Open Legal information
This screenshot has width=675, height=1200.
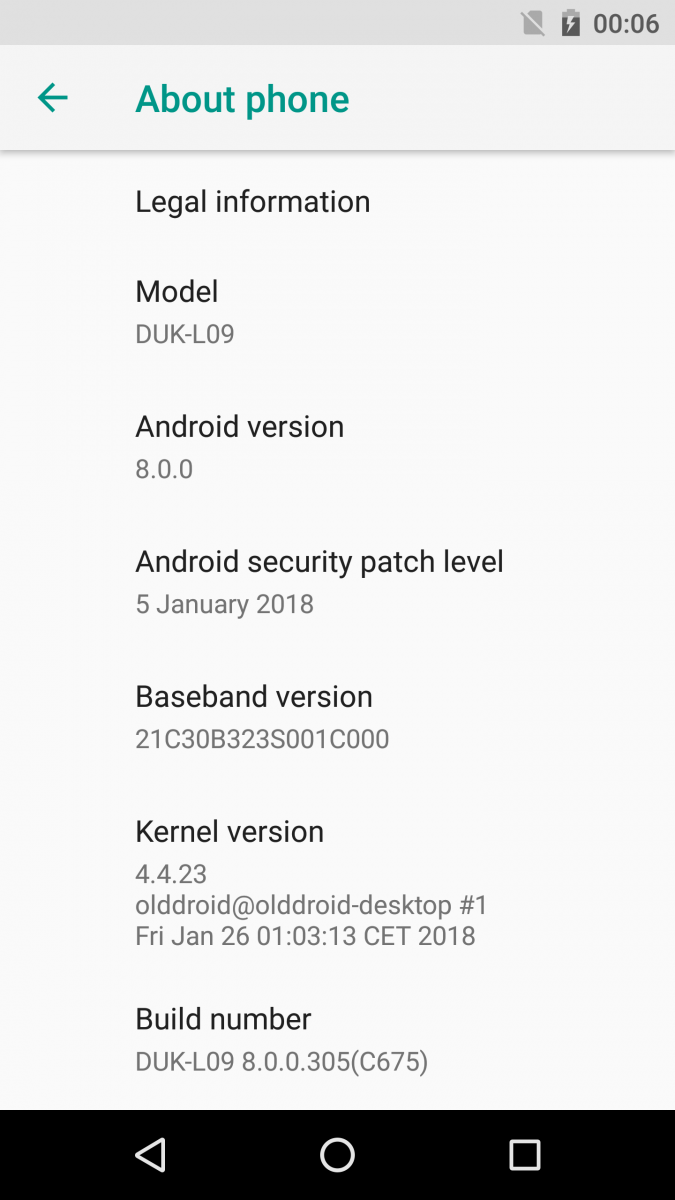tap(337, 202)
